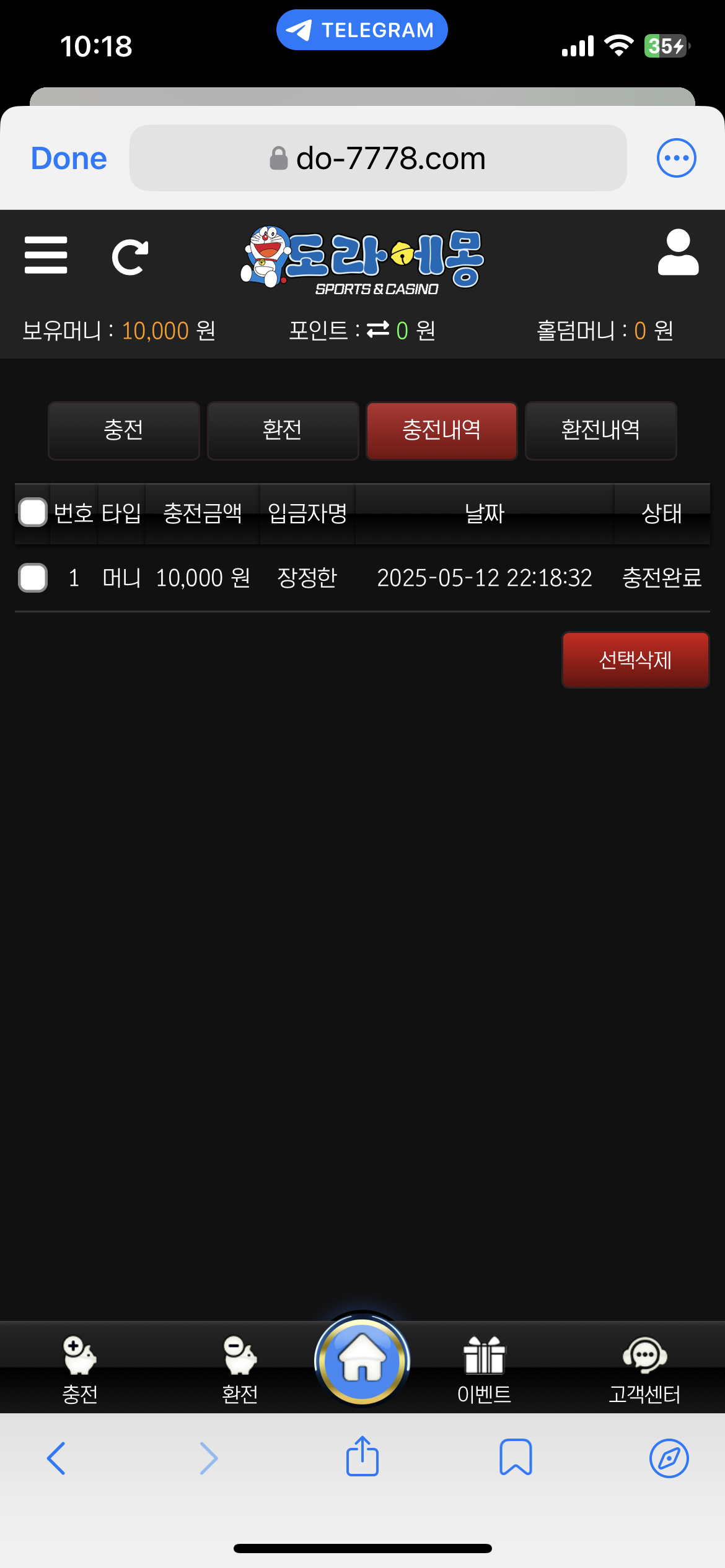This screenshot has height=1568, width=725.
Task: Tap the point transfer arrows icon
Action: click(x=378, y=330)
